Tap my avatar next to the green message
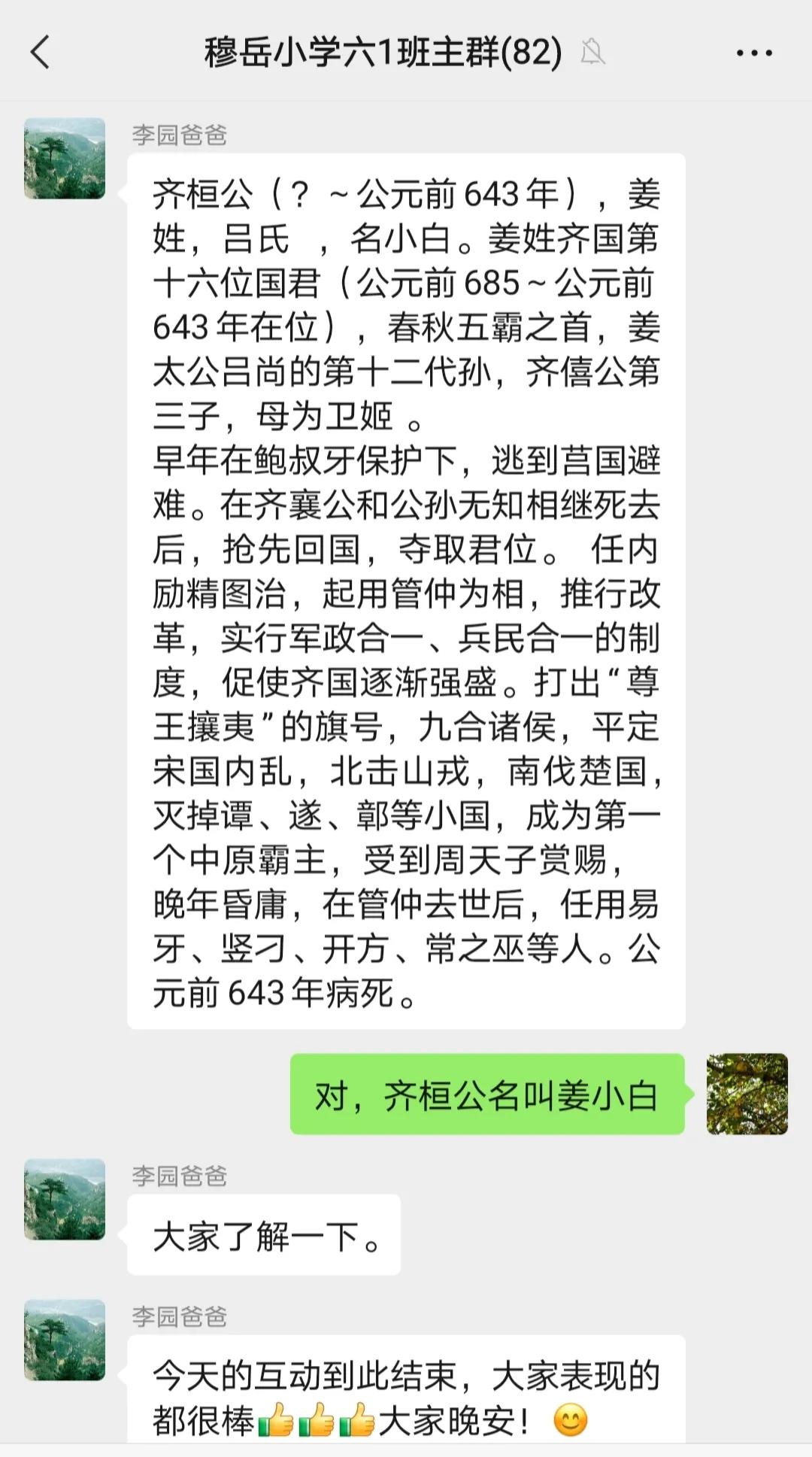The image size is (812, 1457). pyautogui.click(x=747, y=1094)
